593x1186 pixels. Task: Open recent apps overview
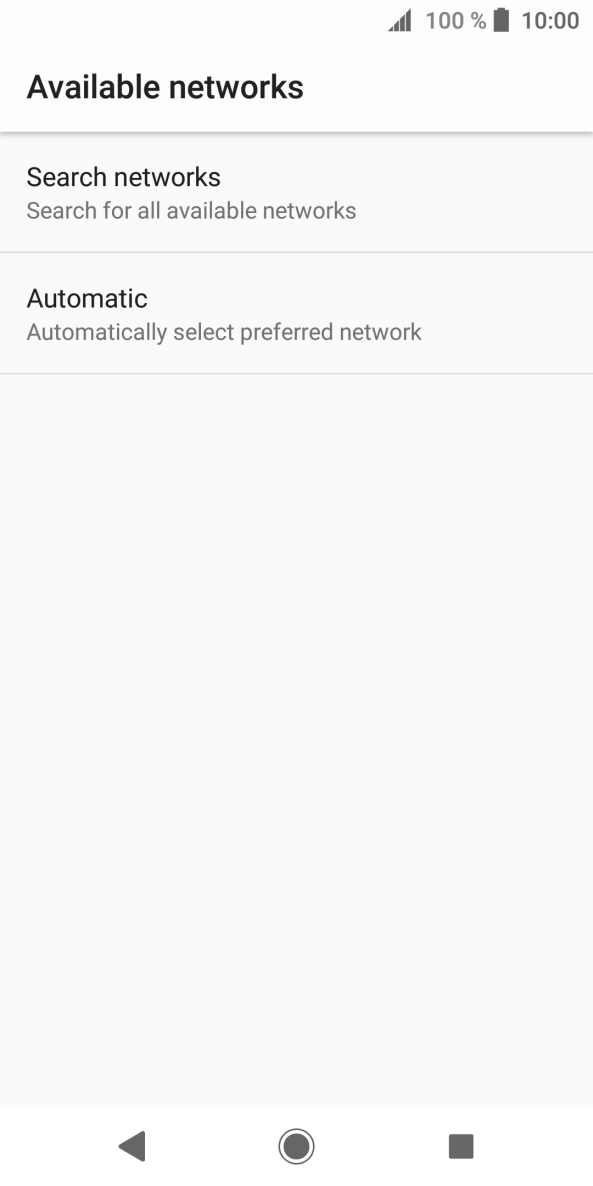(461, 1146)
